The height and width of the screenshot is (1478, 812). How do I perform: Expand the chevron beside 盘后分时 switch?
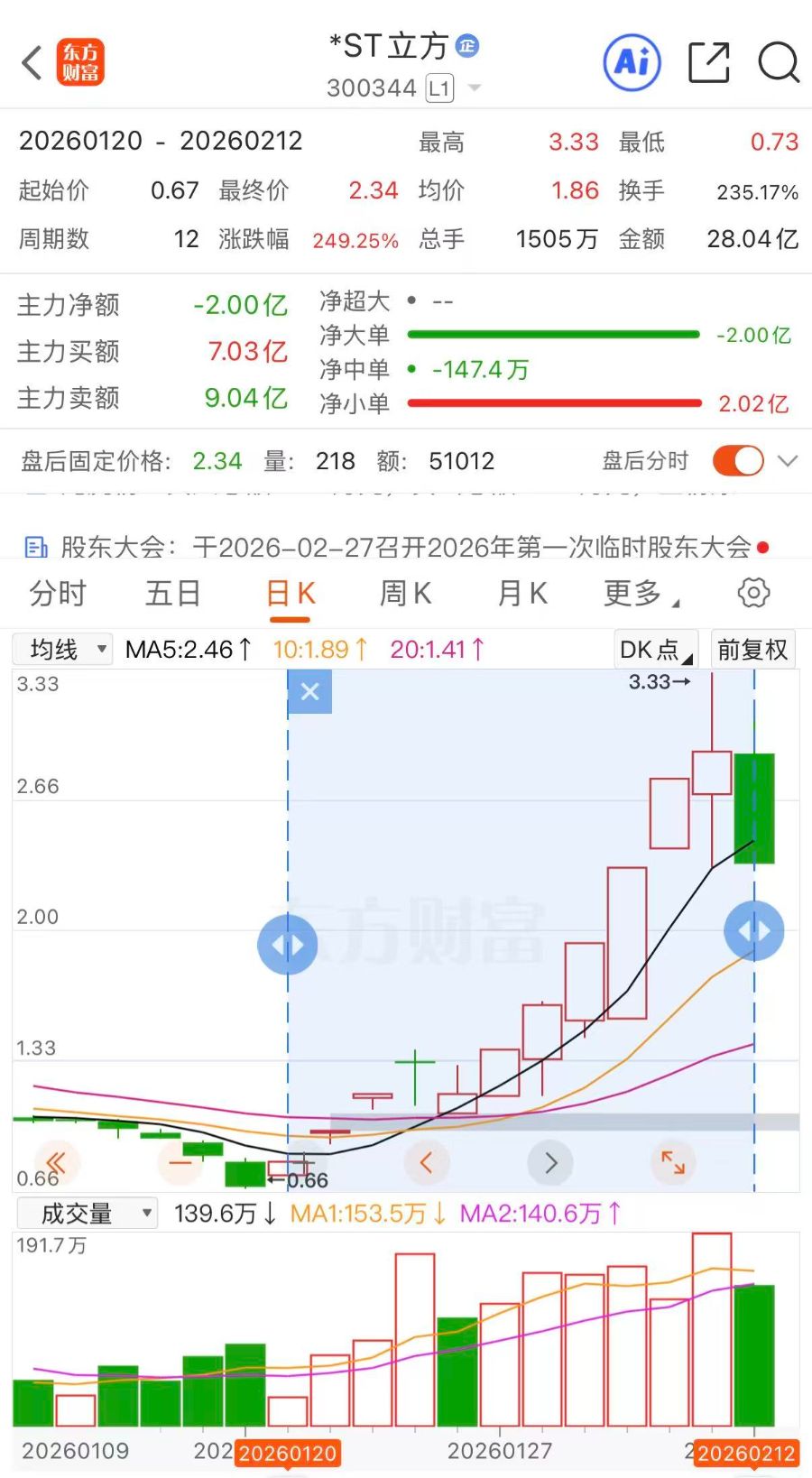point(788,461)
